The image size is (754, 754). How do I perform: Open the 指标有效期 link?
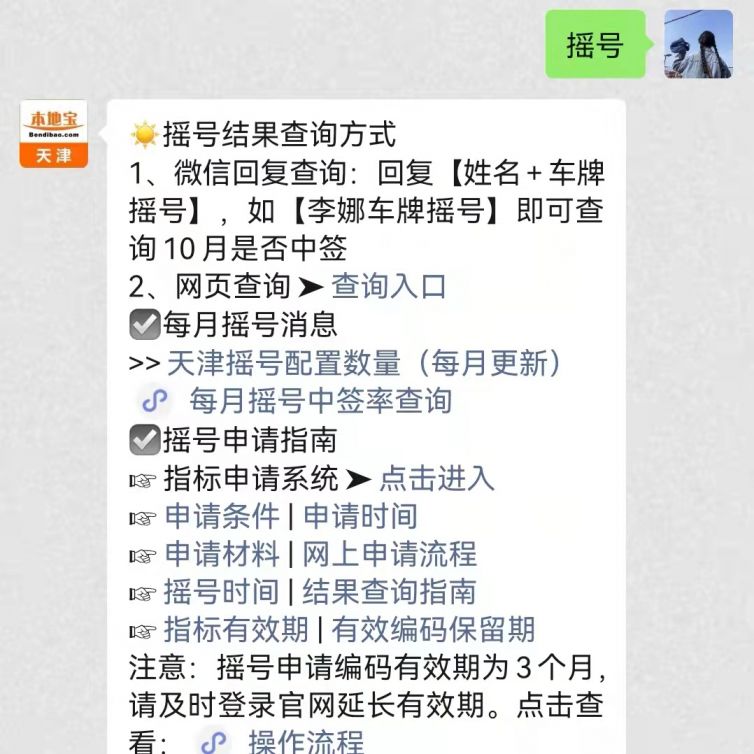236,629
